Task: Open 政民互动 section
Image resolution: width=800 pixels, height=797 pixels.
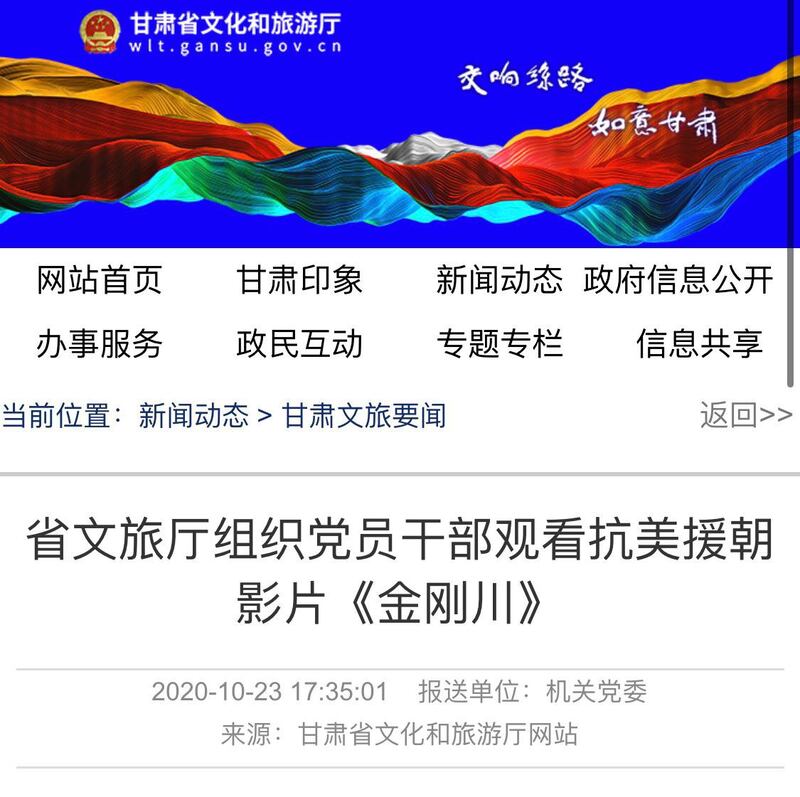Action: pyautogui.click(x=299, y=344)
